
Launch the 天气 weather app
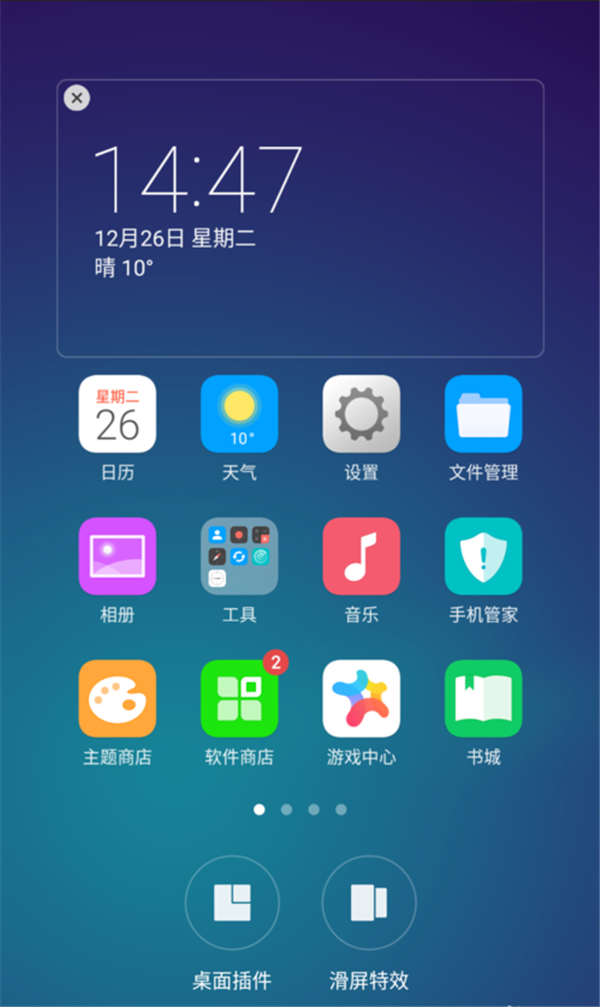tap(239, 414)
